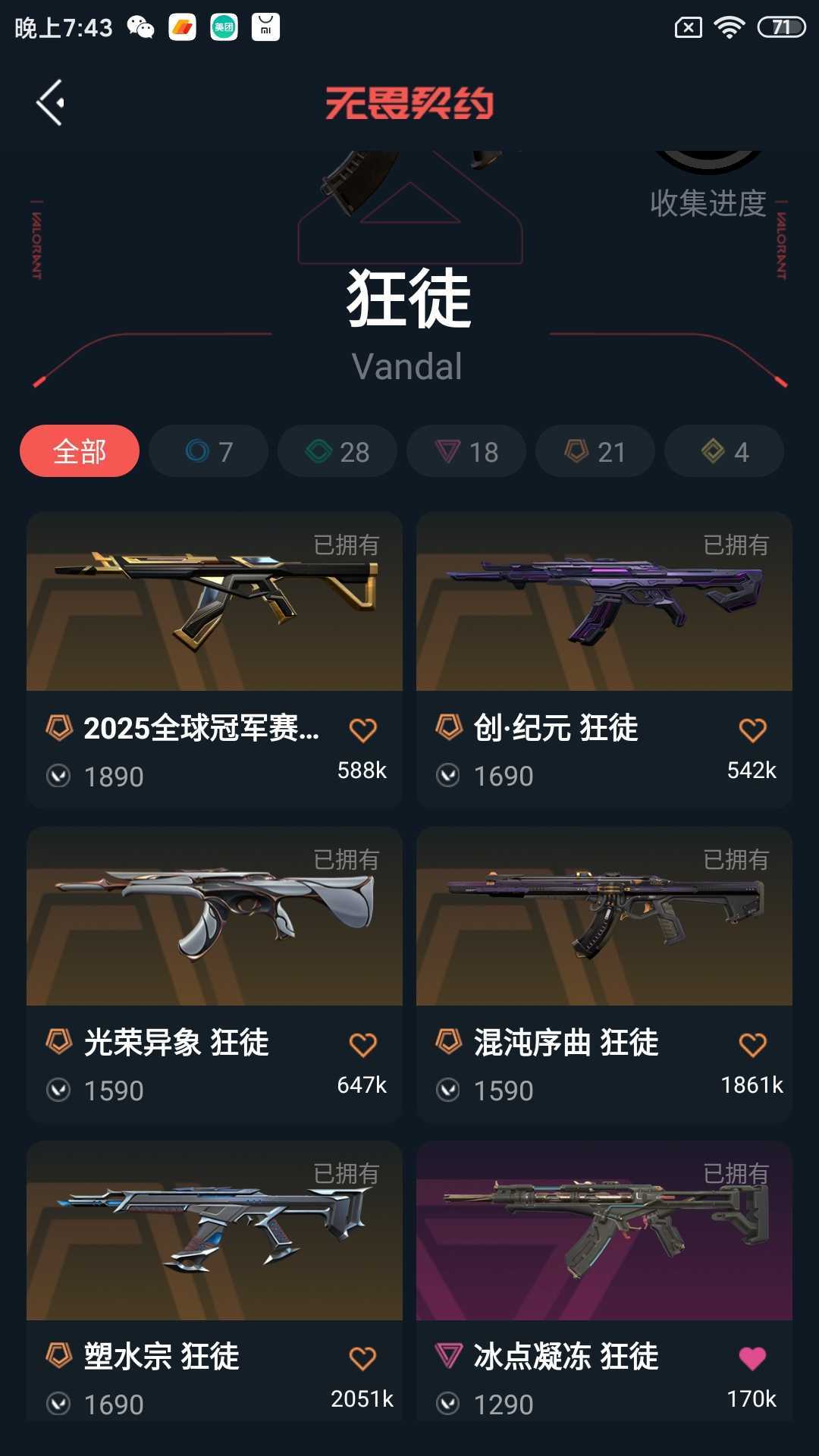Screen dimensions: 819x1456
Task: Favorite the 光荣异象 狂徒 skin
Action: (x=362, y=1045)
